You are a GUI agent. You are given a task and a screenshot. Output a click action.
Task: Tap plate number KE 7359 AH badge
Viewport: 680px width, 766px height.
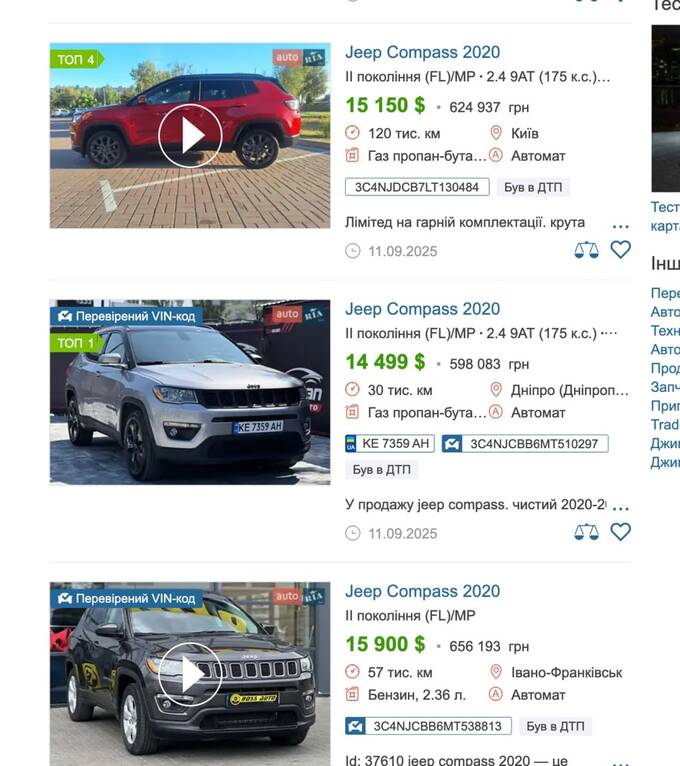388,444
